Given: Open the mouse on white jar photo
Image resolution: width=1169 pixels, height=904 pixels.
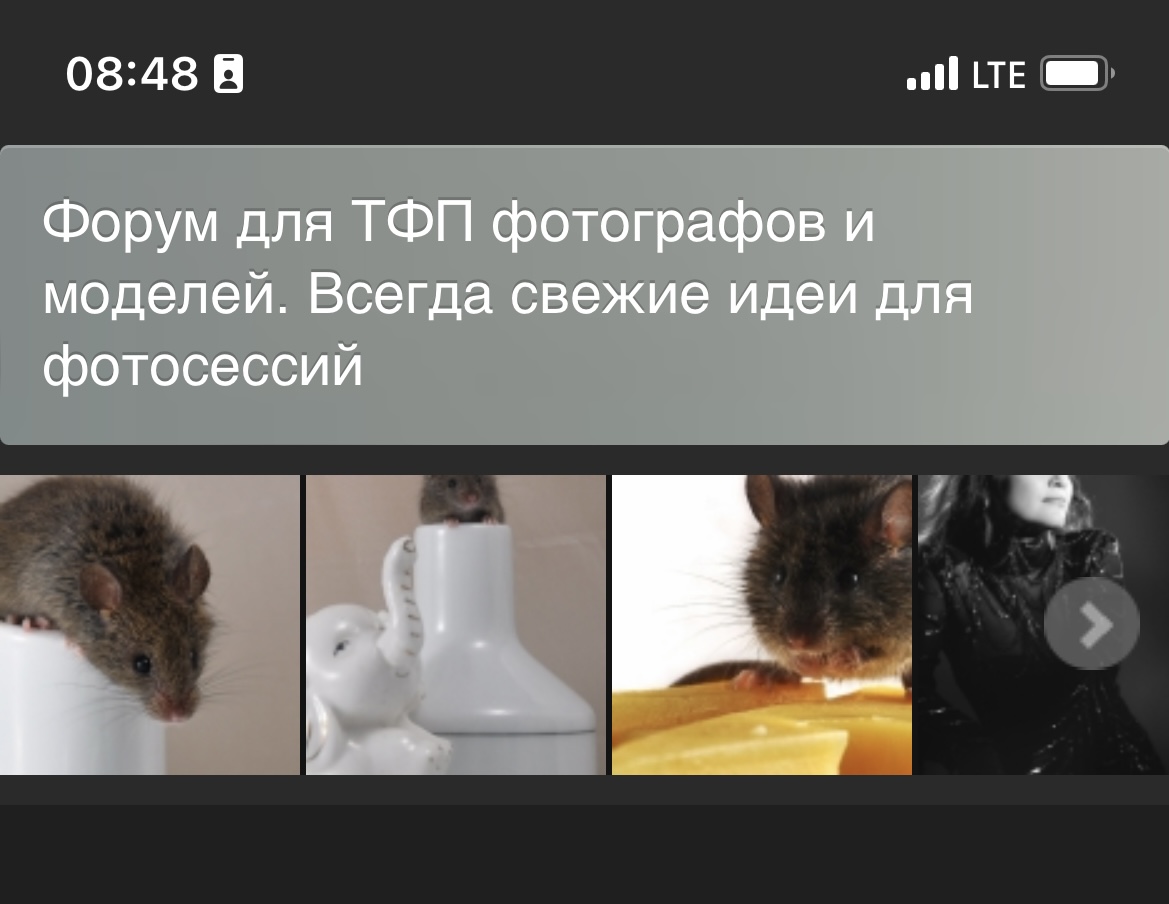Looking at the screenshot, I should pos(148,624).
